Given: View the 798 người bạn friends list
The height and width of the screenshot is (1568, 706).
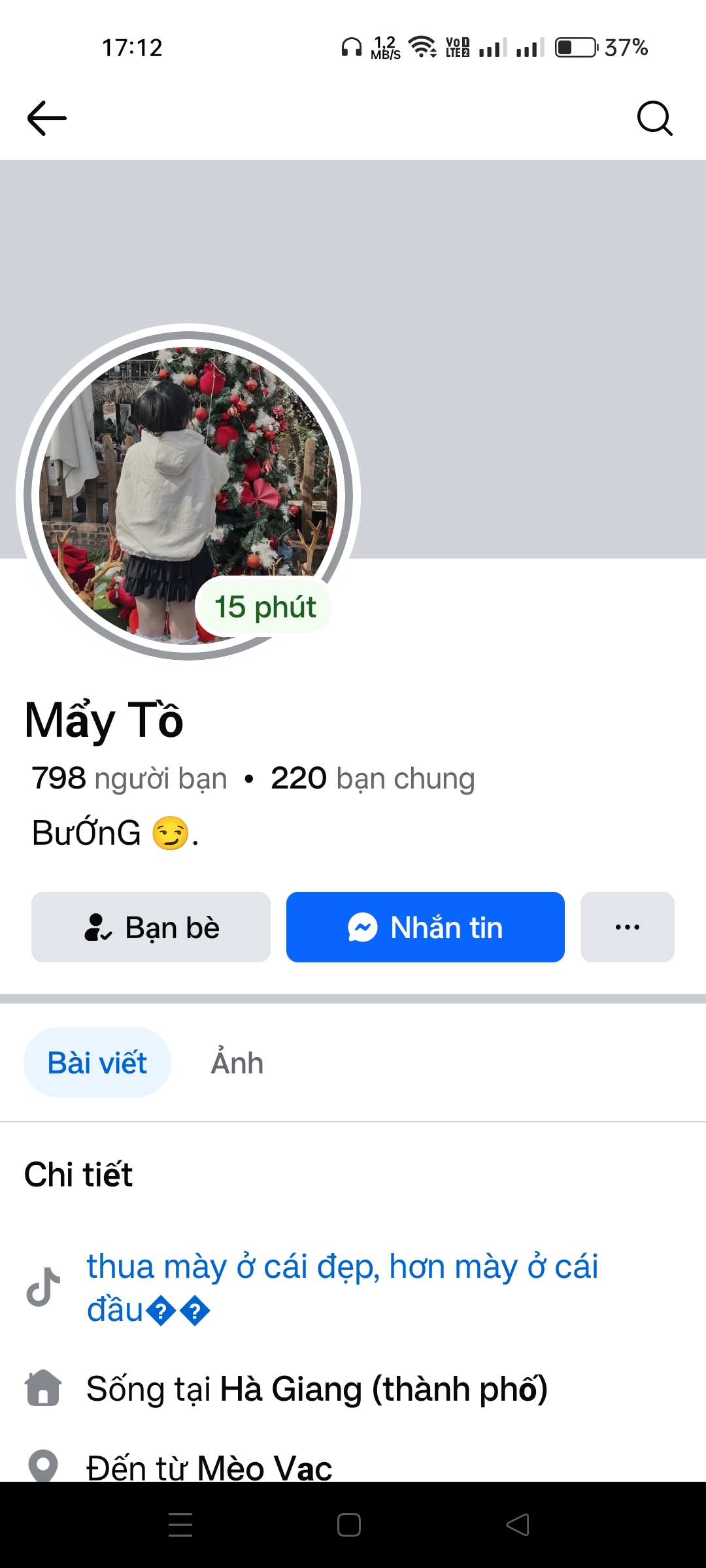Looking at the screenshot, I should pos(129,779).
